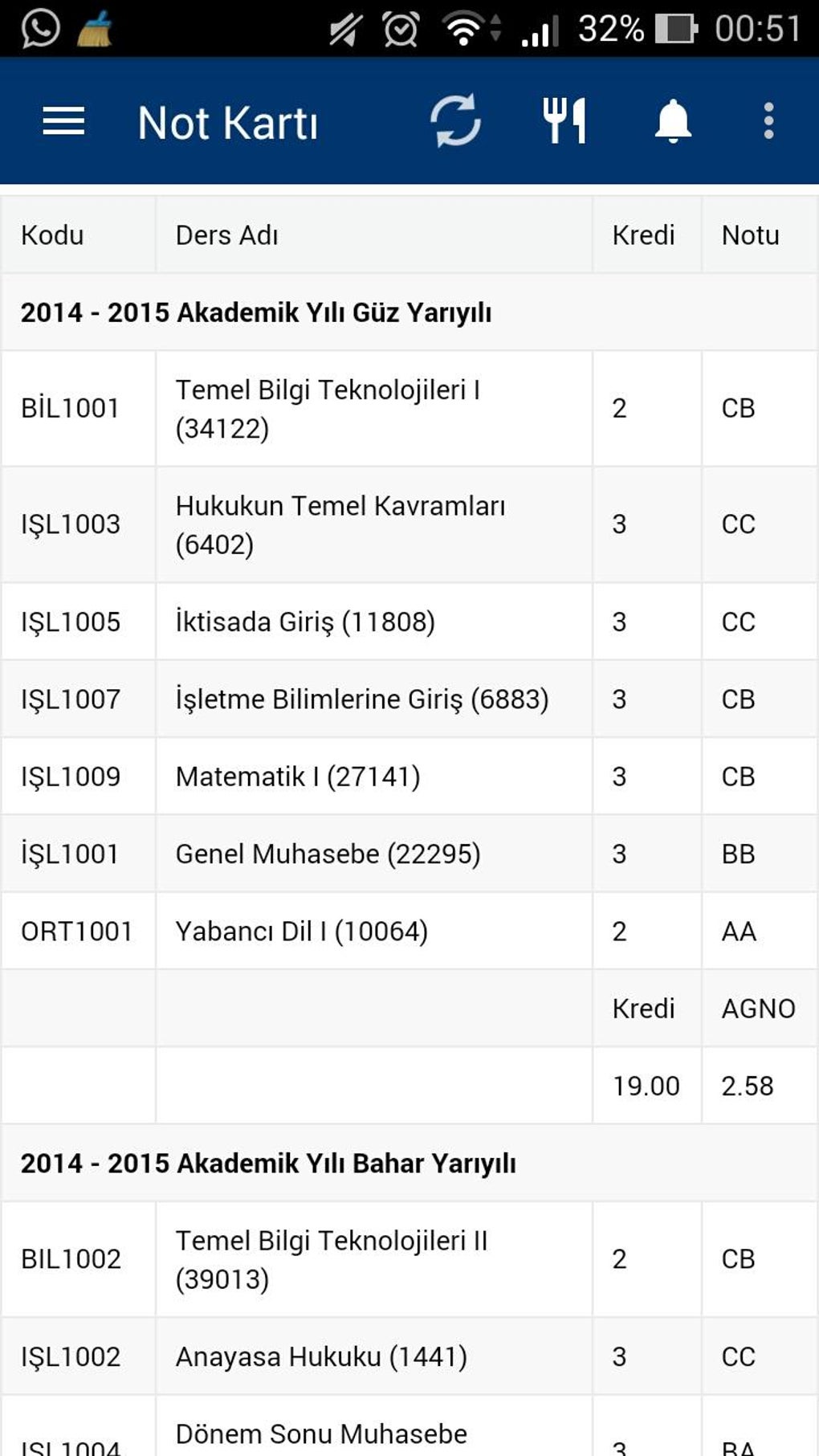Open the notifications bell
Viewport: 819px width, 1456px height.
coord(673,121)
